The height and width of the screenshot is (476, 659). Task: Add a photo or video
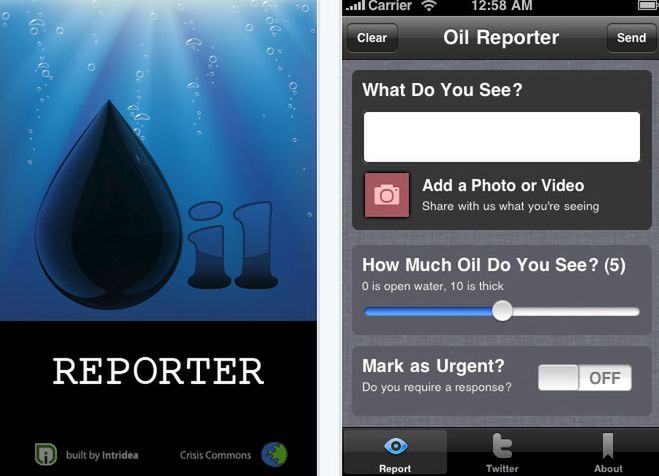[x=386, y=195]
